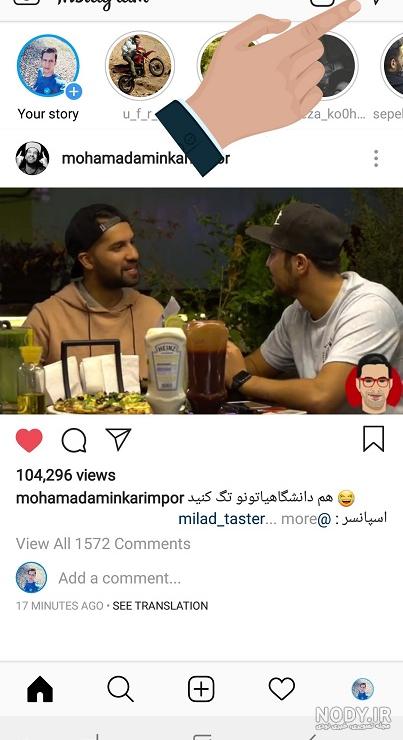
Task: Switch to the Search tab
Action: (x=120, y=689)
